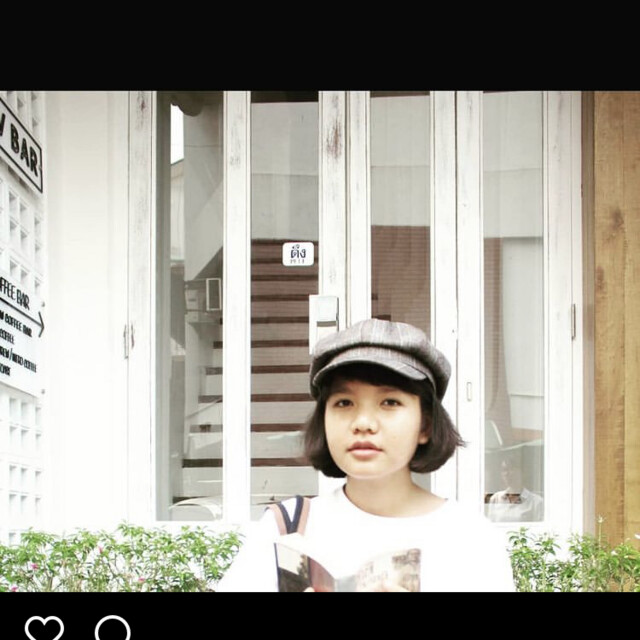
Task: Open comments on this post
Action: [112, 627]
